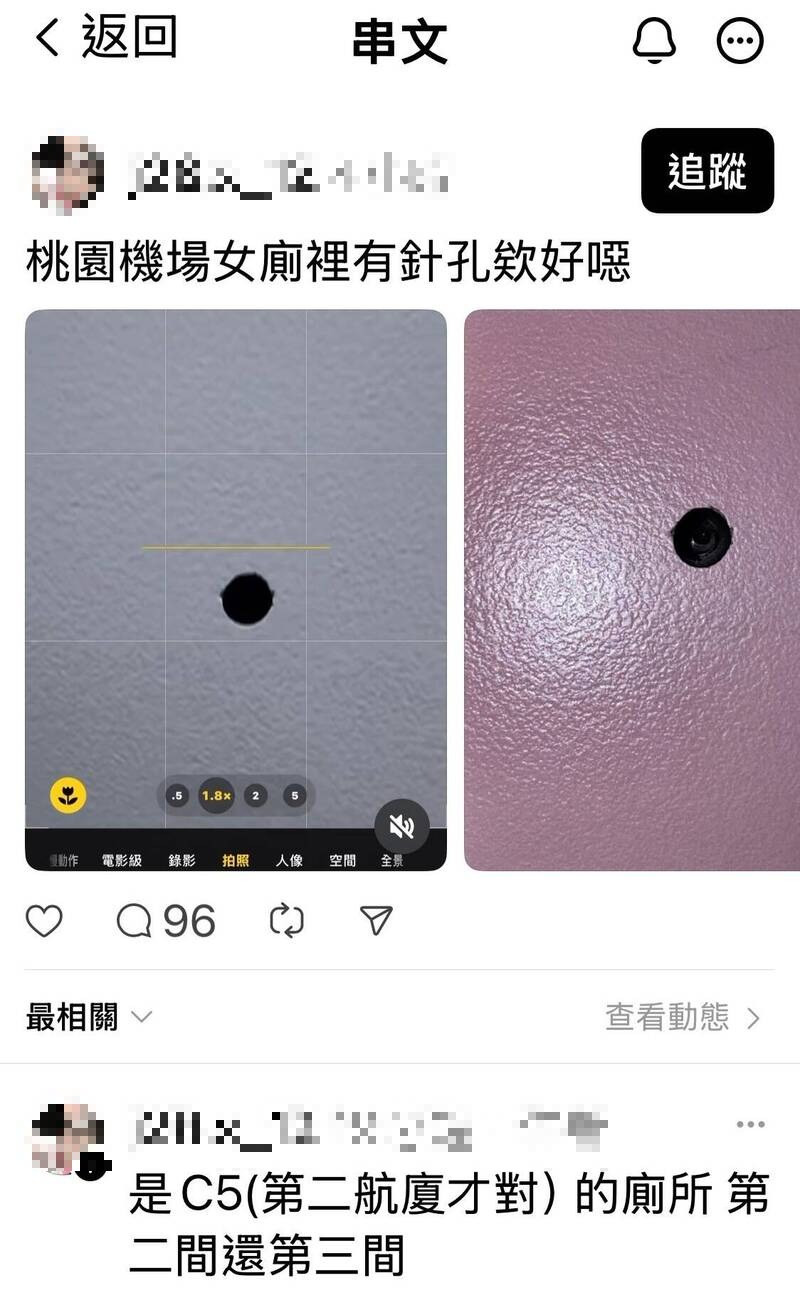Like the post with the heart icon
Viewport: 800px width, 1305px height.
[44, 921]
